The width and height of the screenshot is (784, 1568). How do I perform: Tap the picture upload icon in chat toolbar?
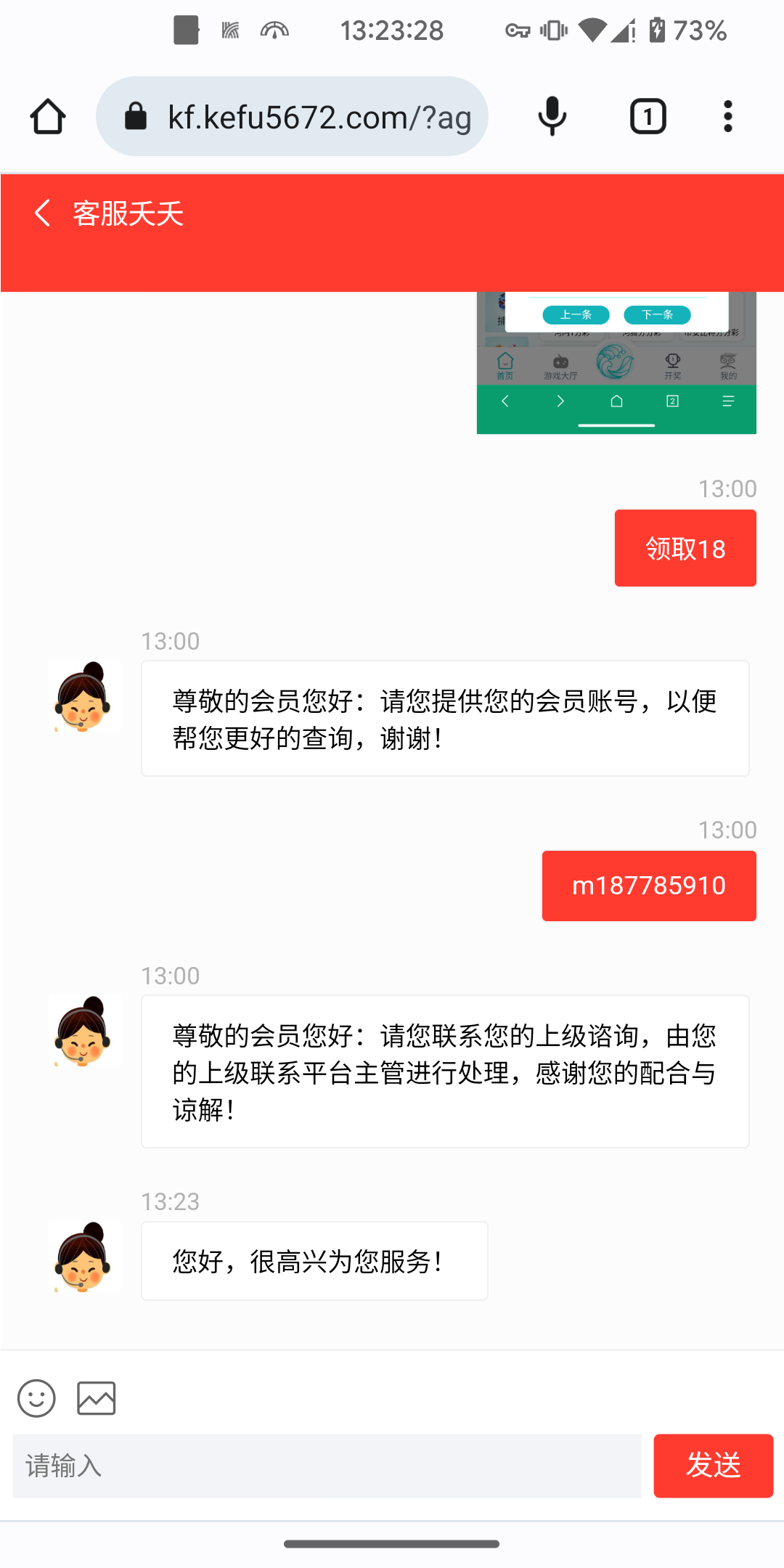[x=96, y=1397]
